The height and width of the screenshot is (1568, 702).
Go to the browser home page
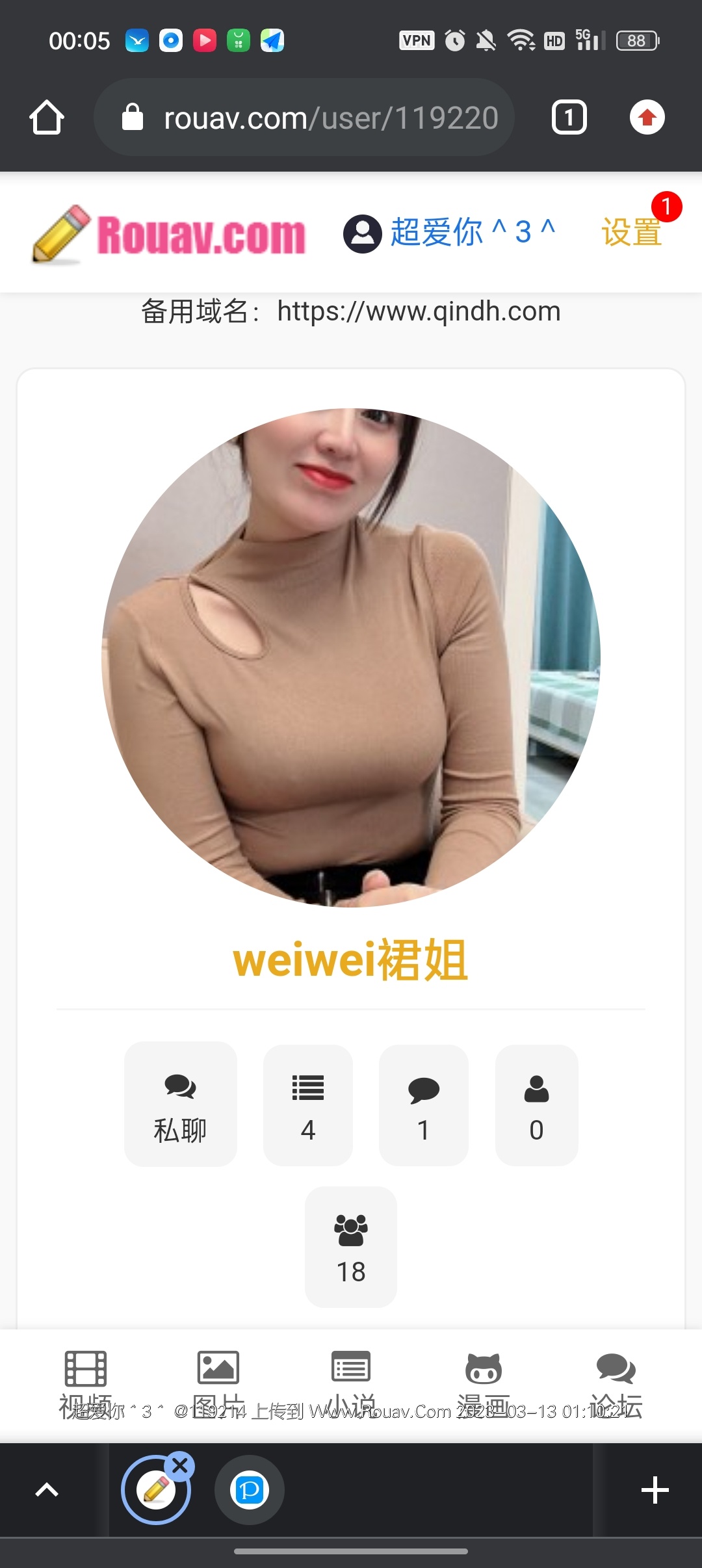pyautogui.click(x=47, y=118)
